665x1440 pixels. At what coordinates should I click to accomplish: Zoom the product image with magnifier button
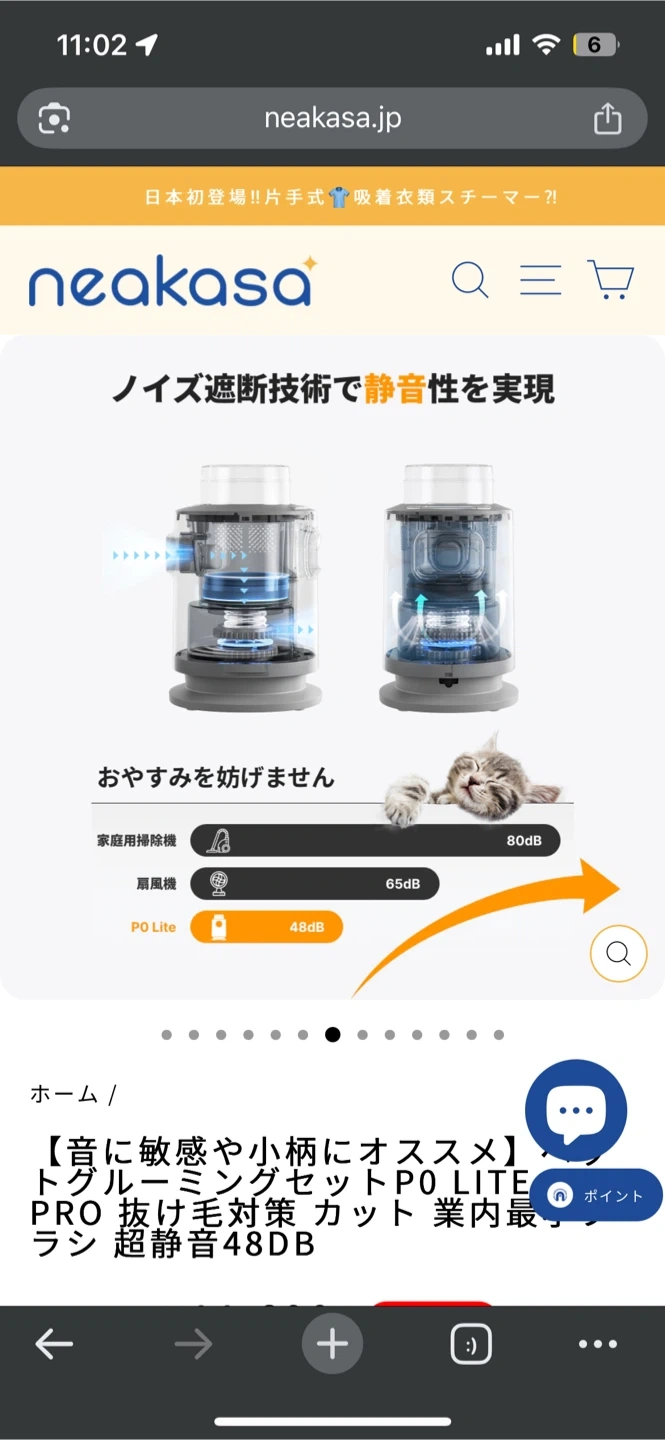(x=618, y=954)
